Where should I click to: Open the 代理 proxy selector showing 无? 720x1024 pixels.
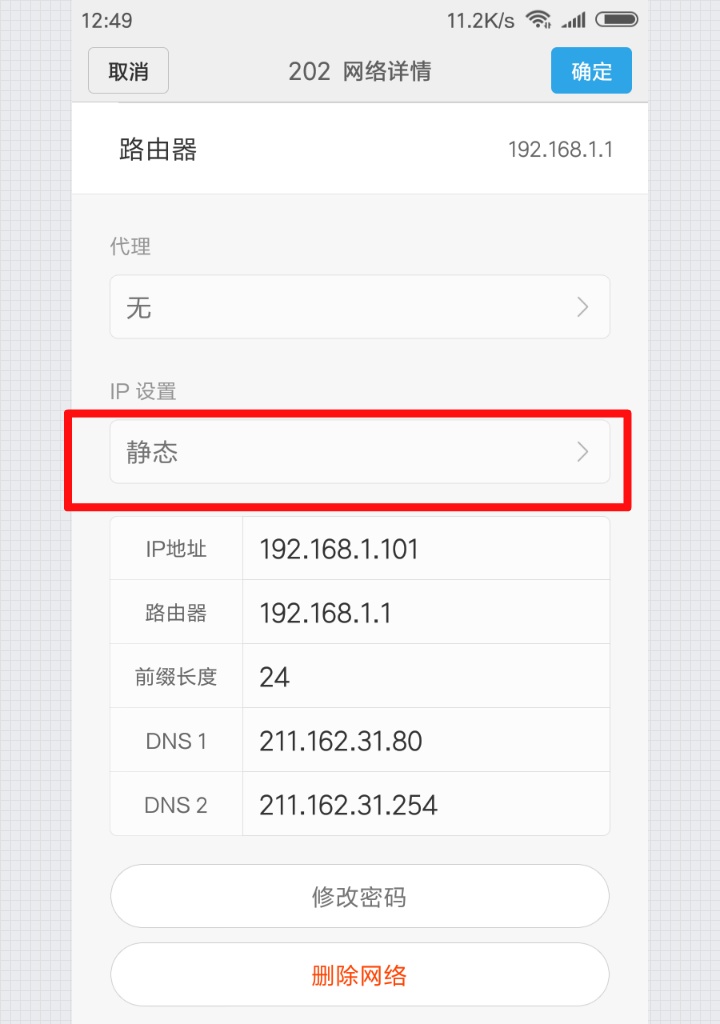coord(360,307)
